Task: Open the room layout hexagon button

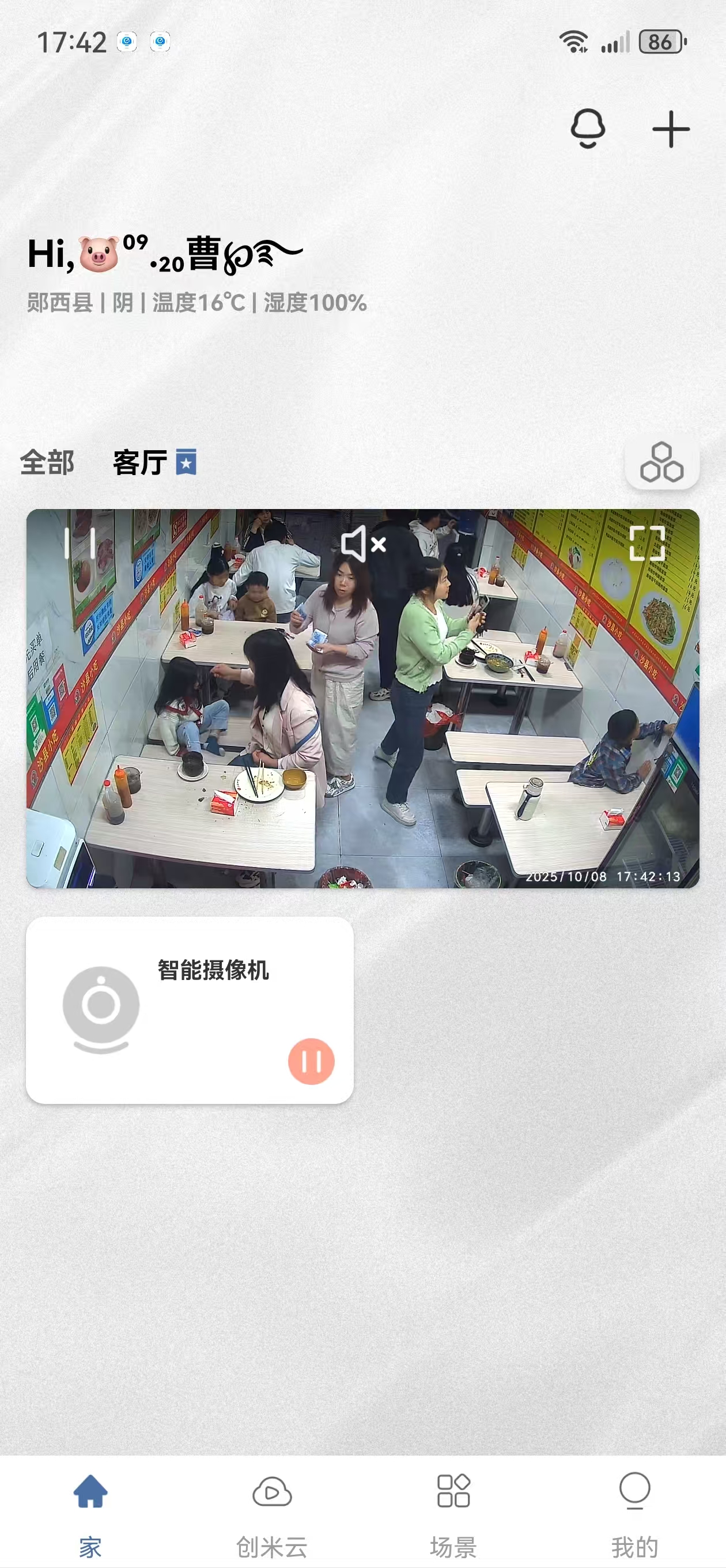Action: [x=661, y=462]
